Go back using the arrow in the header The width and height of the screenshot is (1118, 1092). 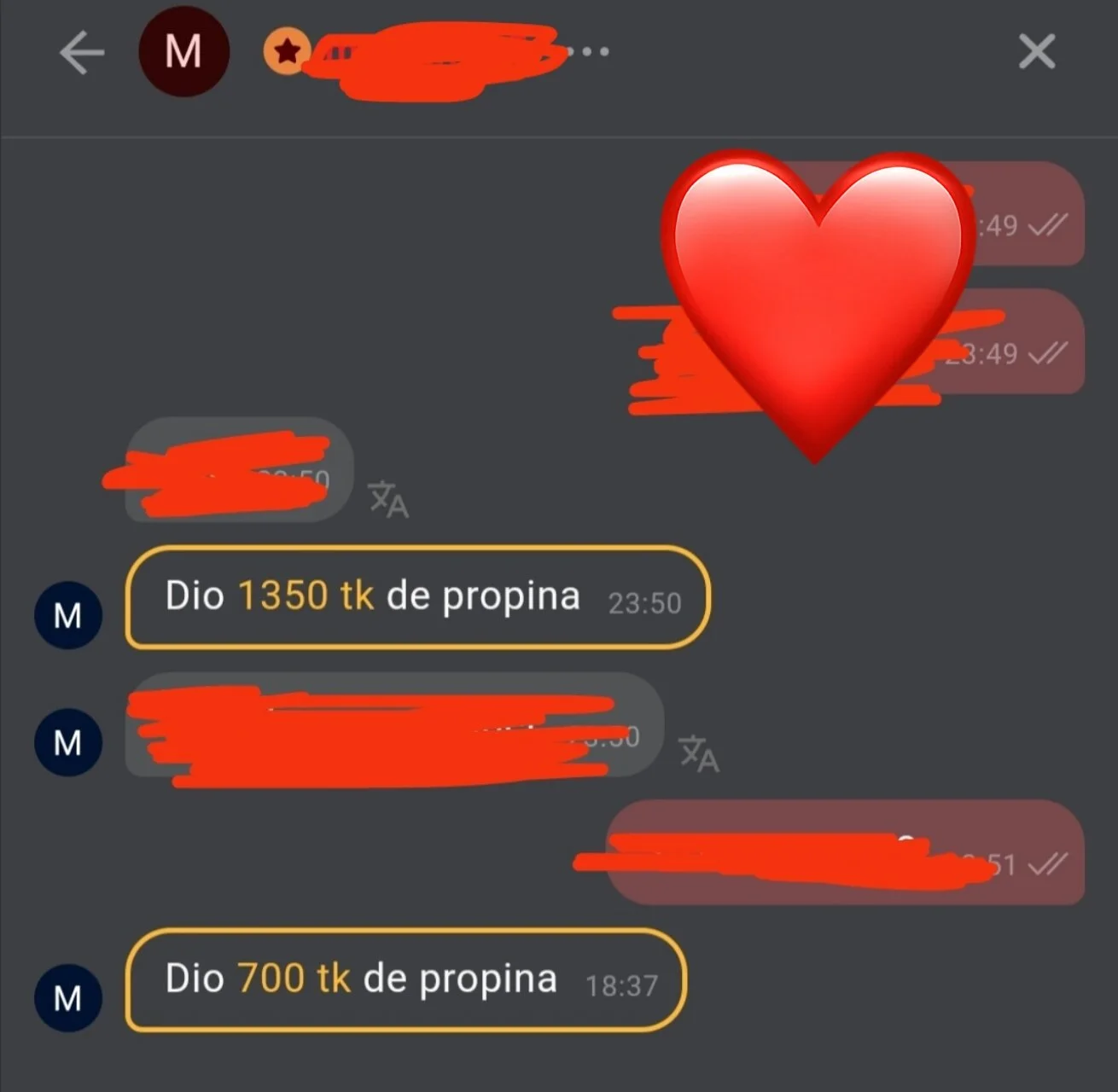(81, 52)
